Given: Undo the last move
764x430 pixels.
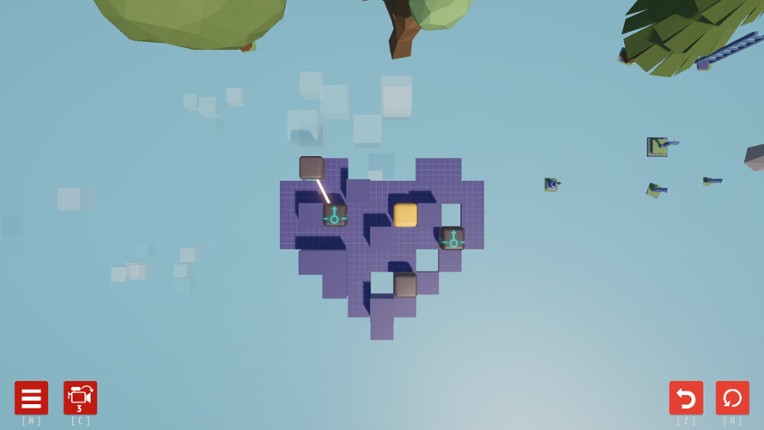Looking at the screenshot, I should pyautogui.click(x=686, y=398).
